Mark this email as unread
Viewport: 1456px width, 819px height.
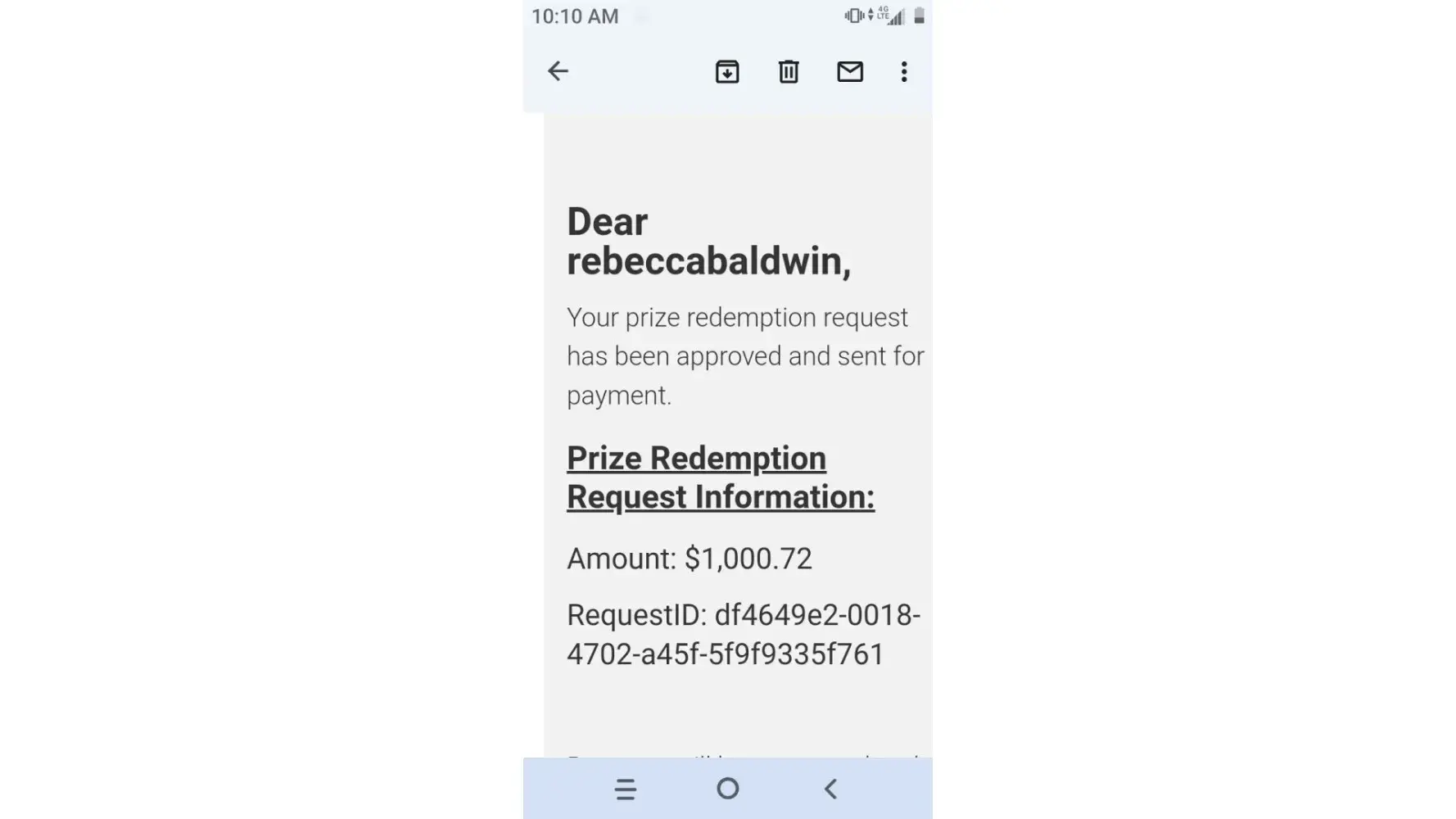click(x=850, y=72)
